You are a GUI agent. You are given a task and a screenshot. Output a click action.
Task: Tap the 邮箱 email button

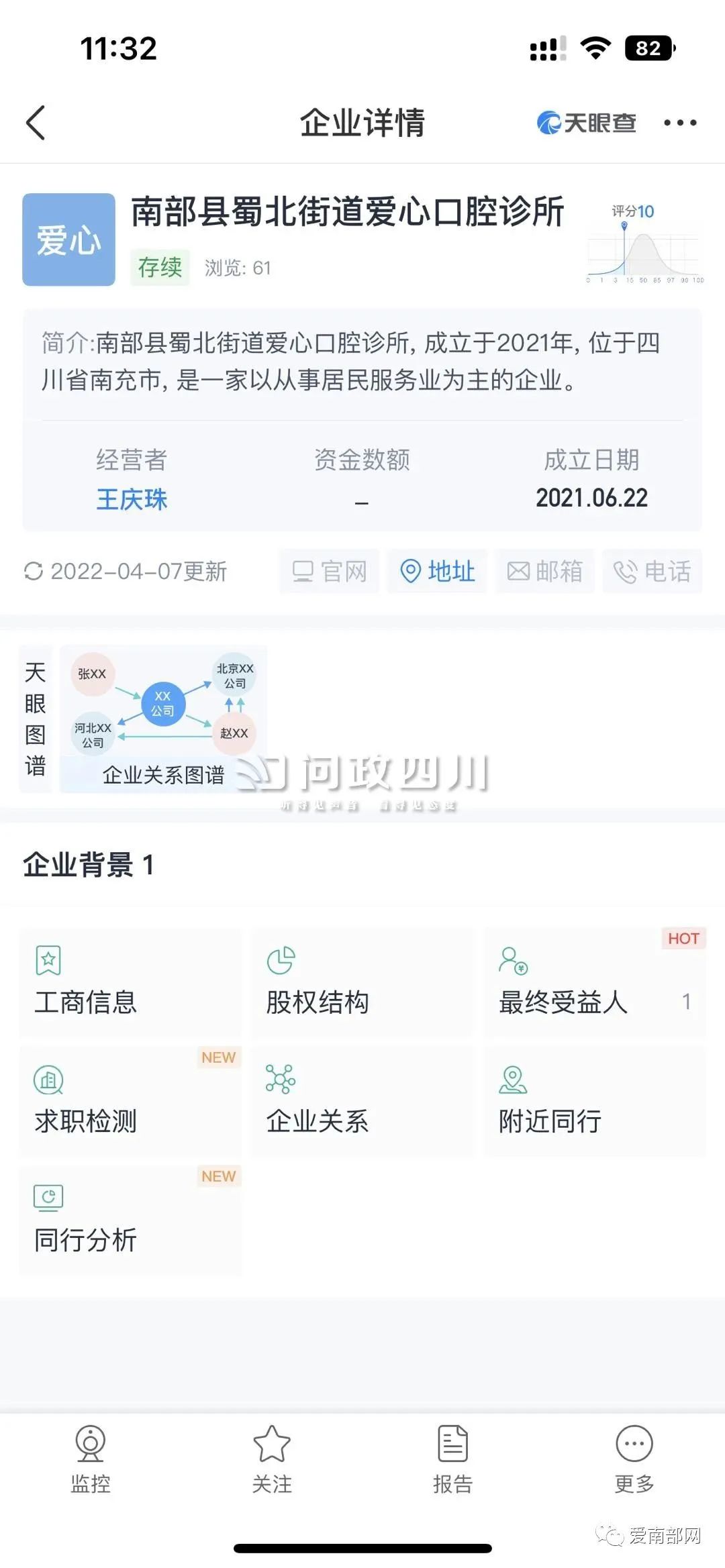(545, 572)
